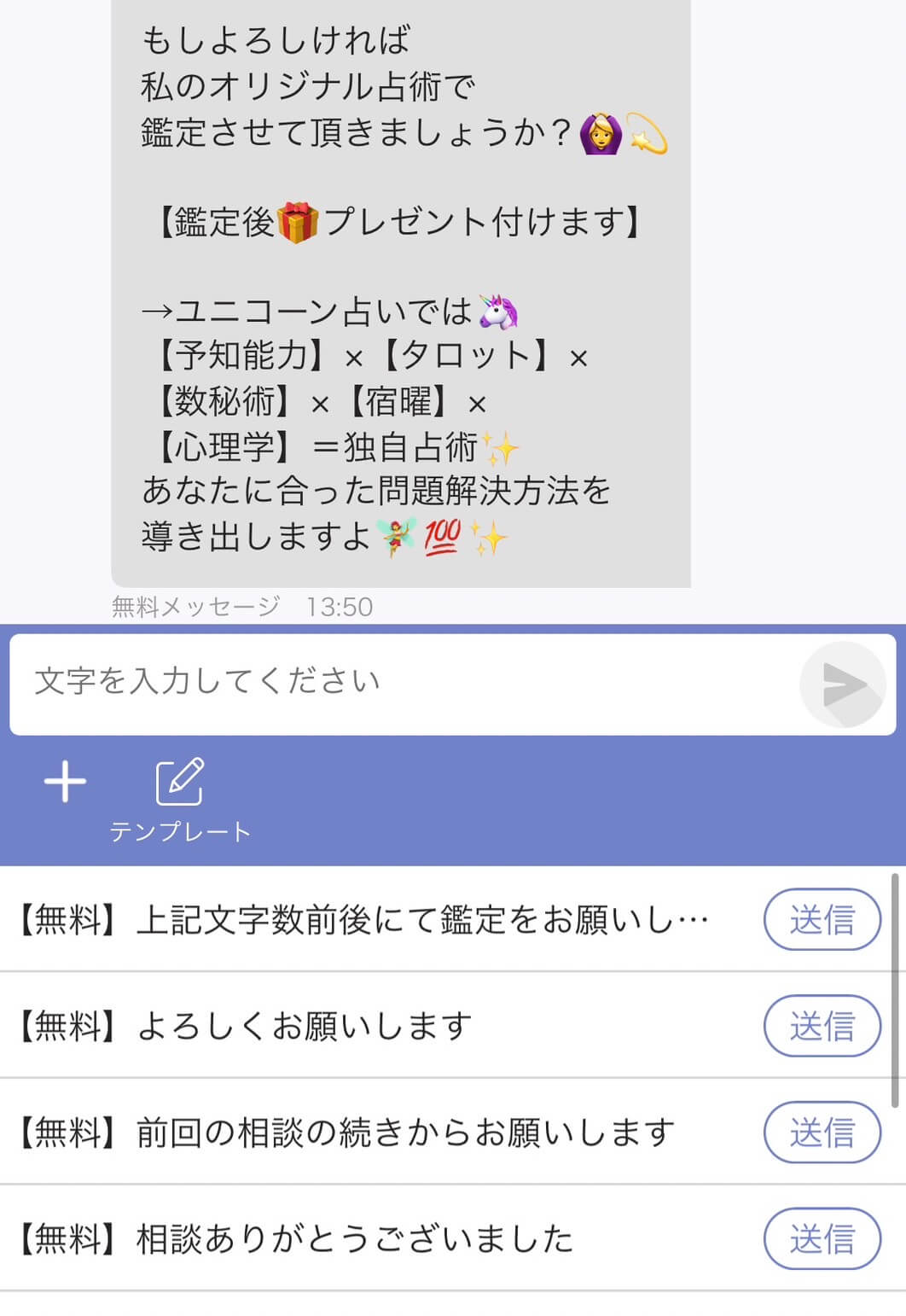Screen dimensions: 906x1316
Task: Toggle the テンプレート template panel
Action: [x=180, y=798]
